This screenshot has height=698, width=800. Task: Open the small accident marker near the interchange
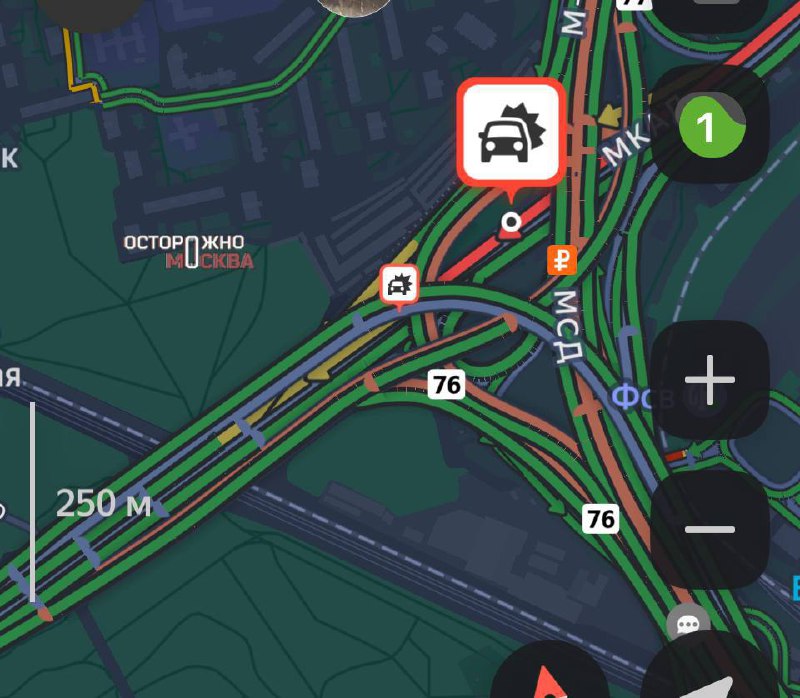pyautogui.click(x=399, y=286)
